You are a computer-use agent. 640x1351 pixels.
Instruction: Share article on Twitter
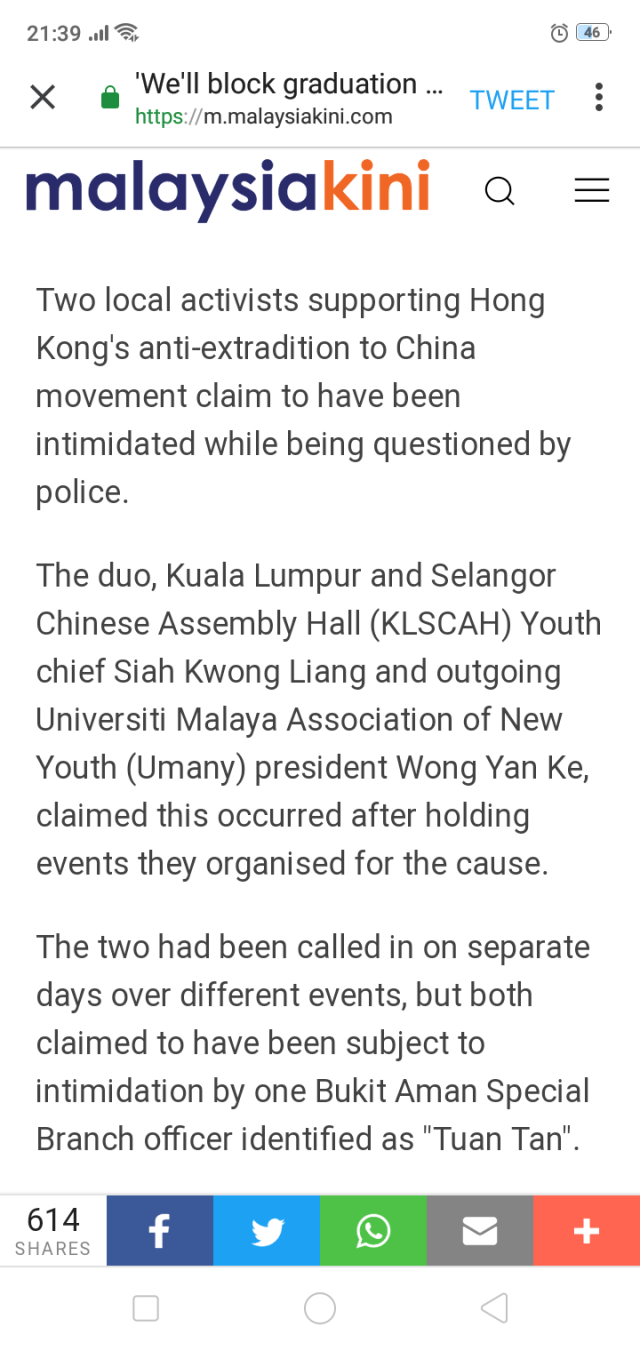[x=267, y=1231]
